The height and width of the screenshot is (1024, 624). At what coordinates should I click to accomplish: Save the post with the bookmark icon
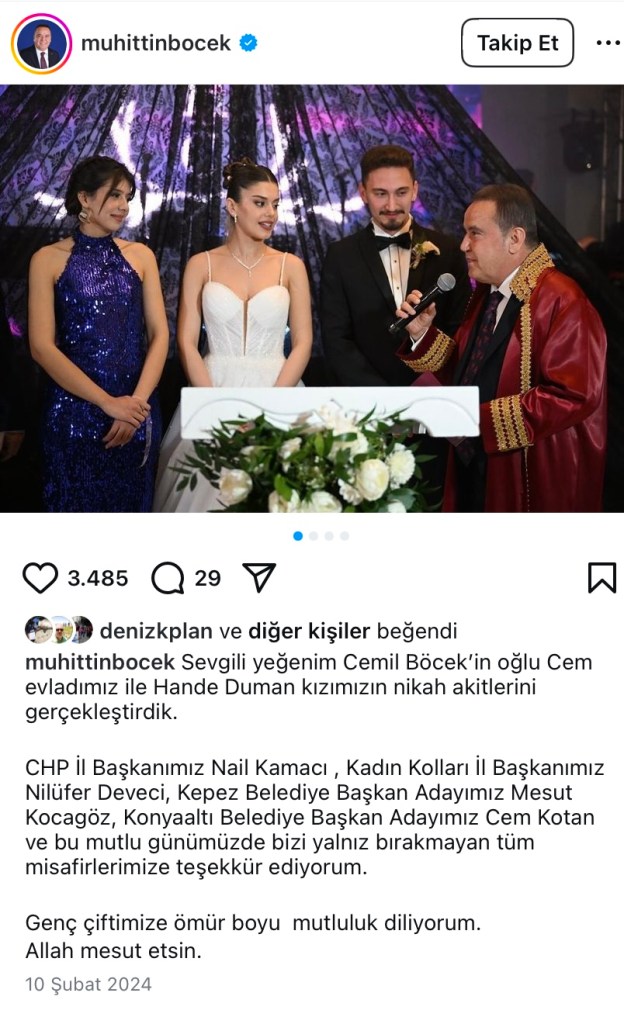point(601,578)
